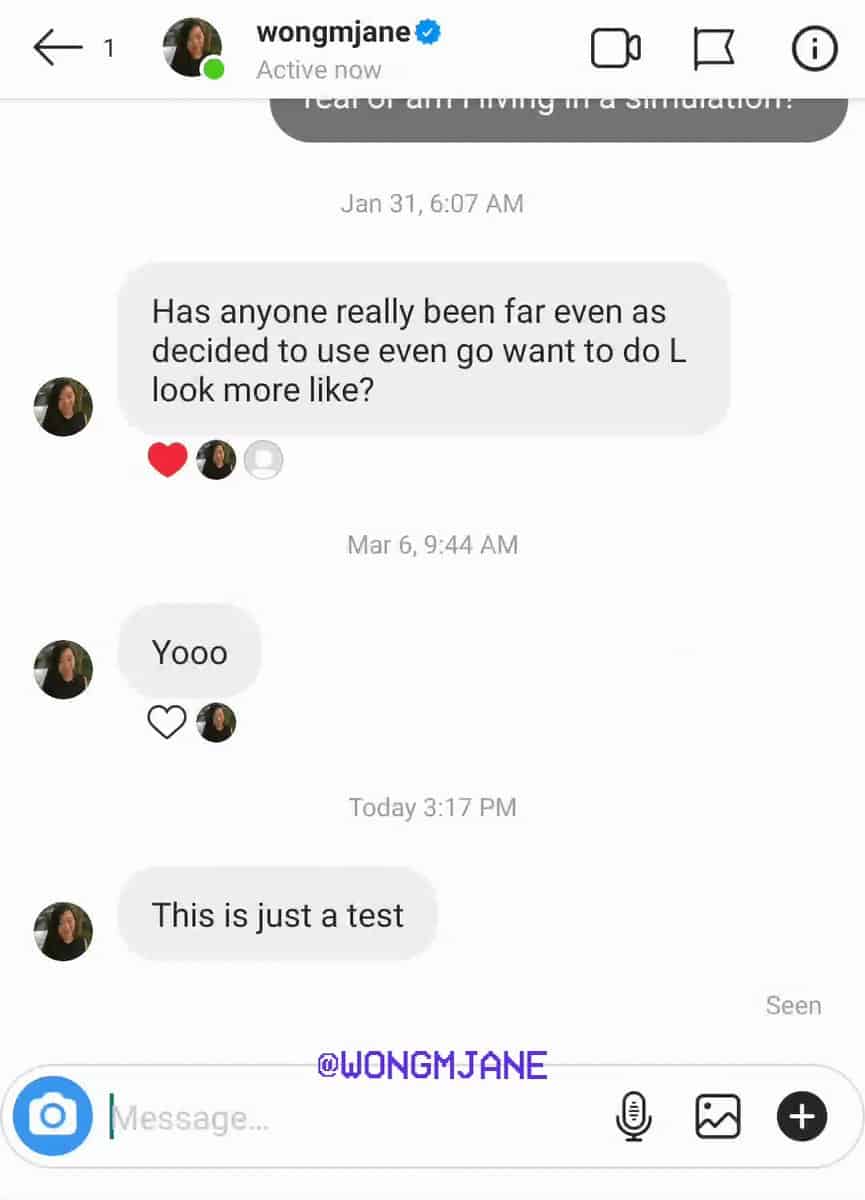865x1200 pixels.
Task: Like the "Yooo" message
Action: point(167,722)
